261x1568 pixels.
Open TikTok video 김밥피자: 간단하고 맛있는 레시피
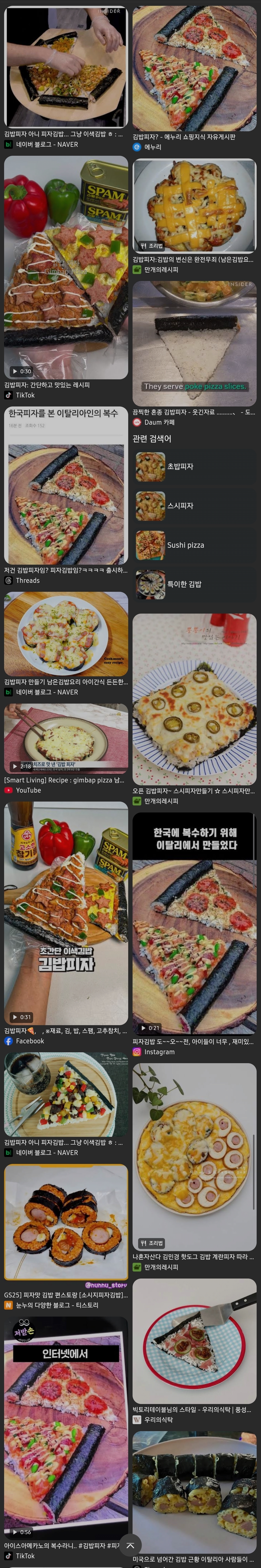coord(66,268)
